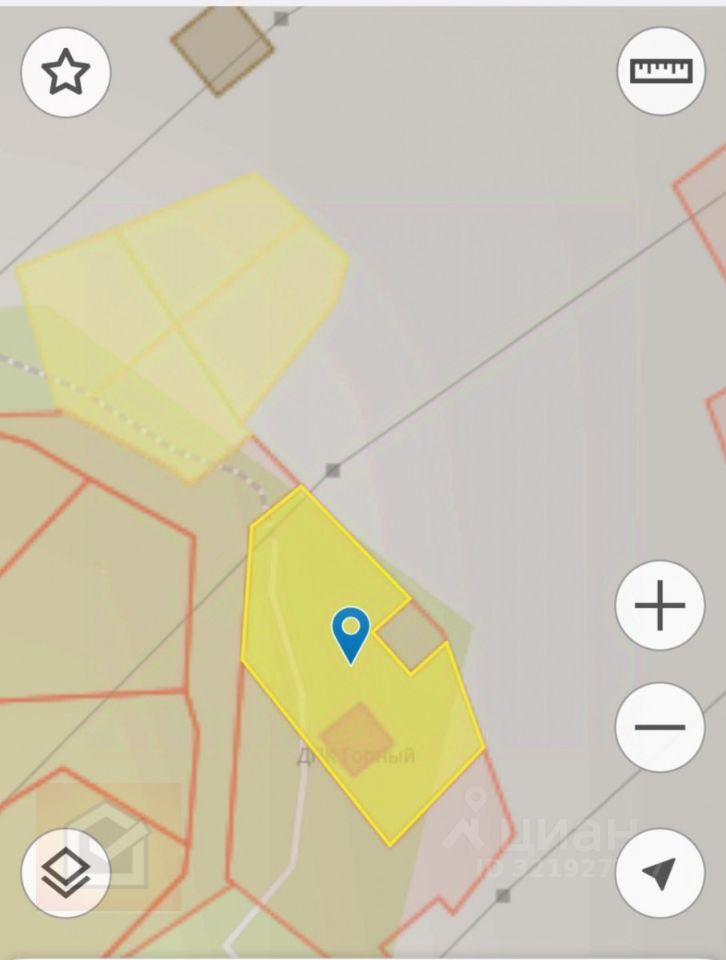Open the ruler measurement tool
The height and width of the screenshot is (960, 726).
tap(660, 71)
